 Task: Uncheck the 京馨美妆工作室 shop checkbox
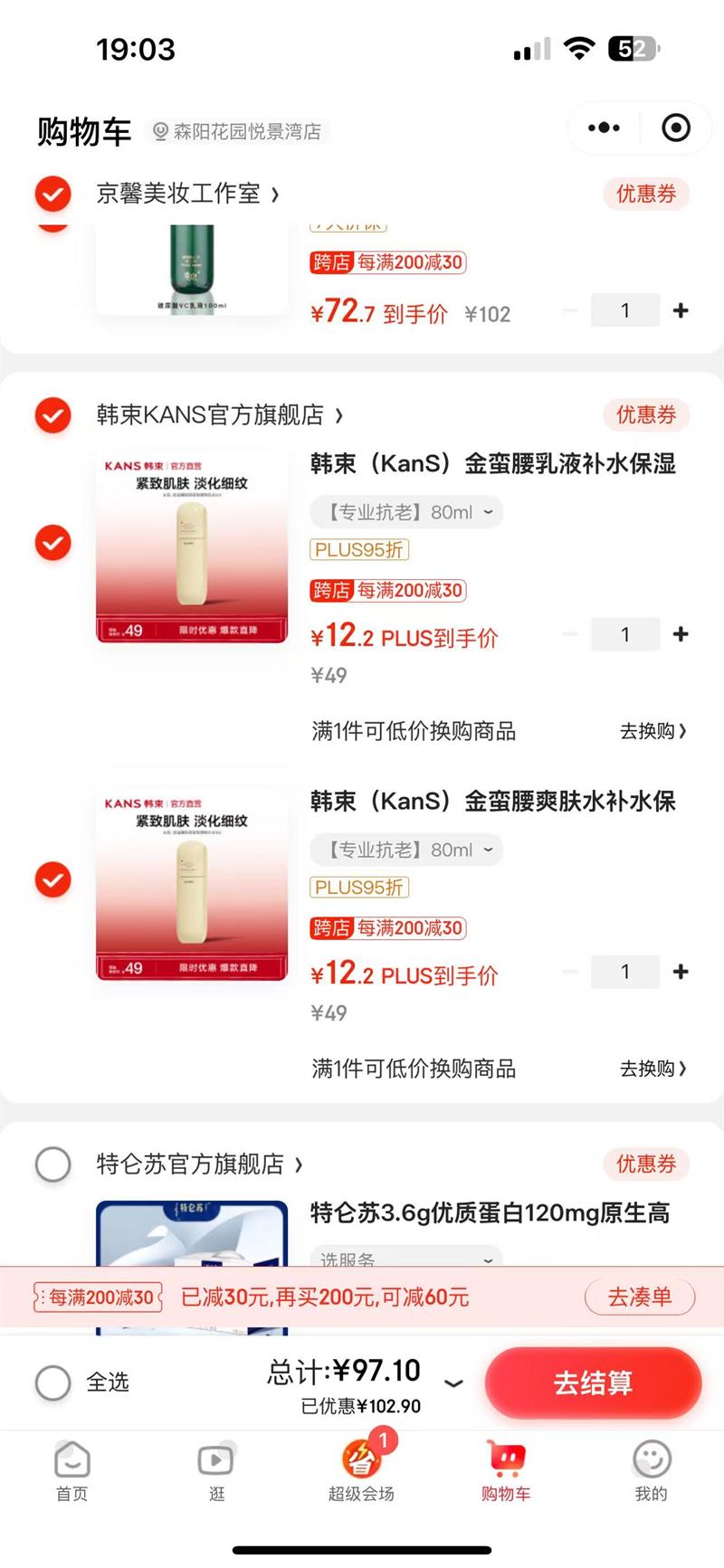click(x=52, y=194)
